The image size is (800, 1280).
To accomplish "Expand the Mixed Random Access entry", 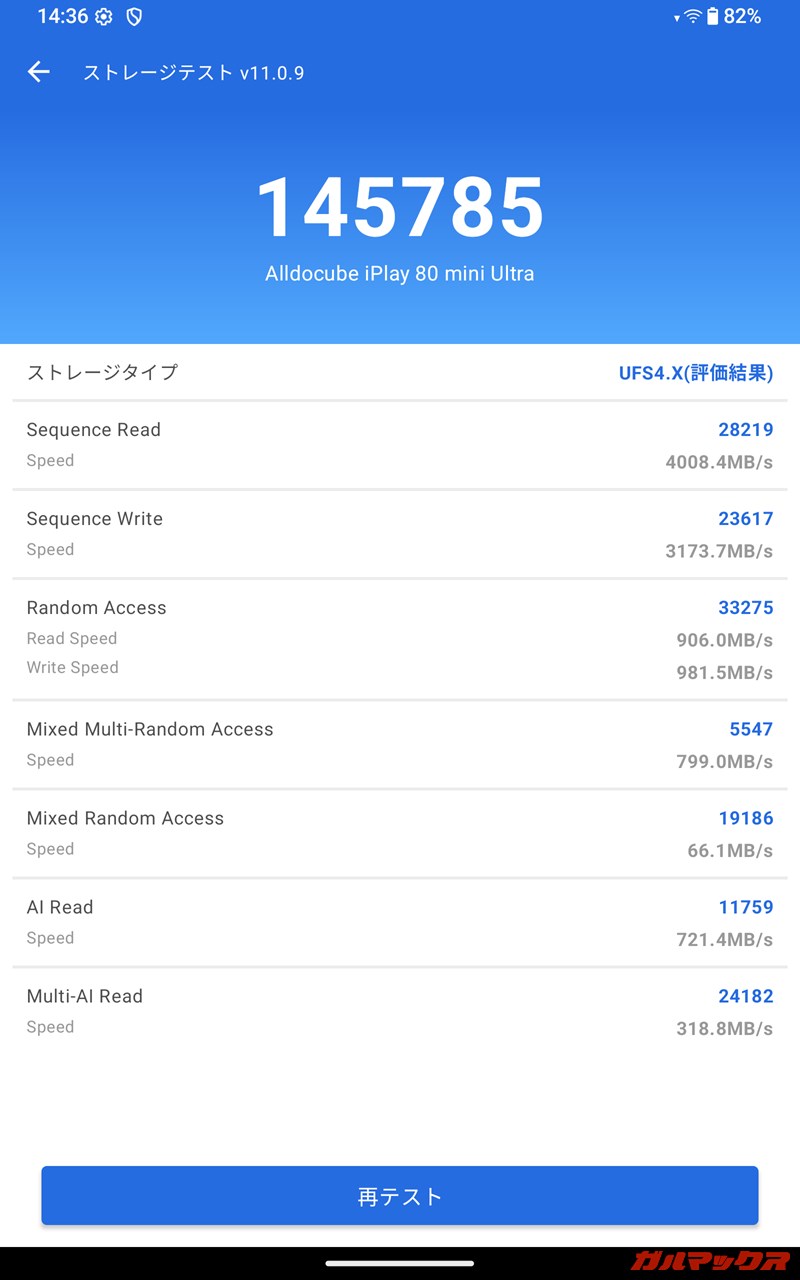I will 400,832.
